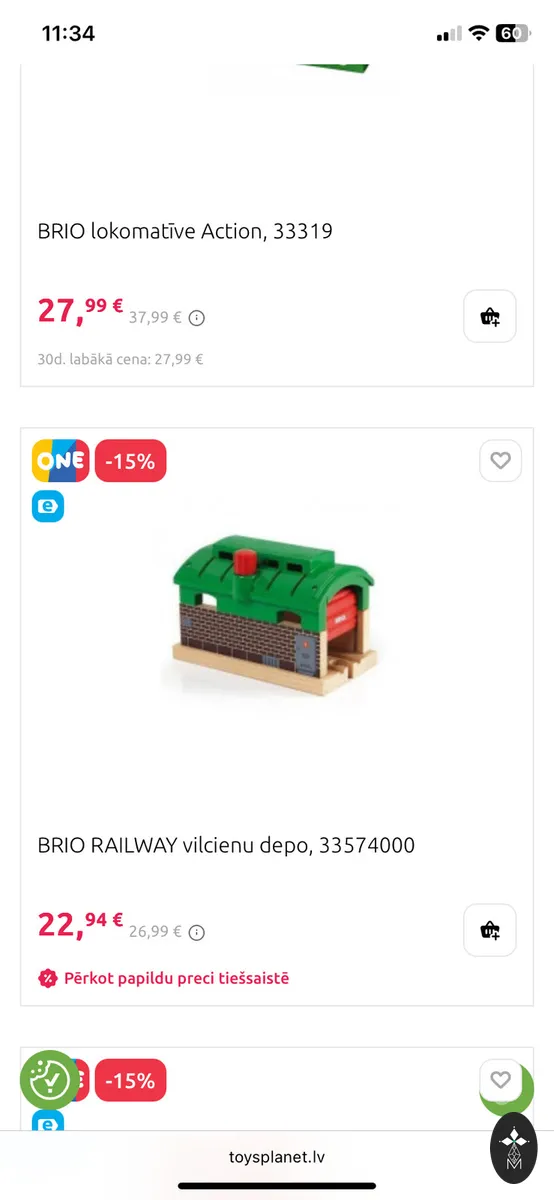Tap the toysplanet.lv address bar

tap(277, 1157)
